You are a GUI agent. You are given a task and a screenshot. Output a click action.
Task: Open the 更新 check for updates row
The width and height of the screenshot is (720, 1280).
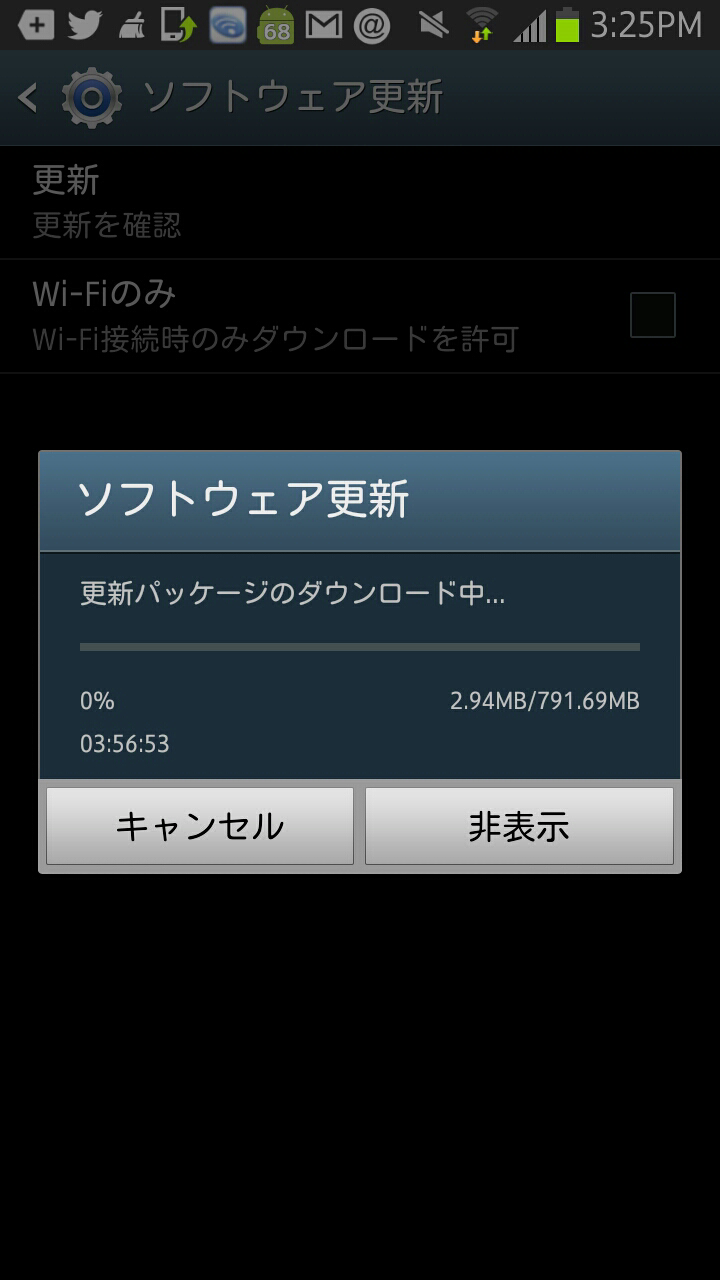(360, 203)
